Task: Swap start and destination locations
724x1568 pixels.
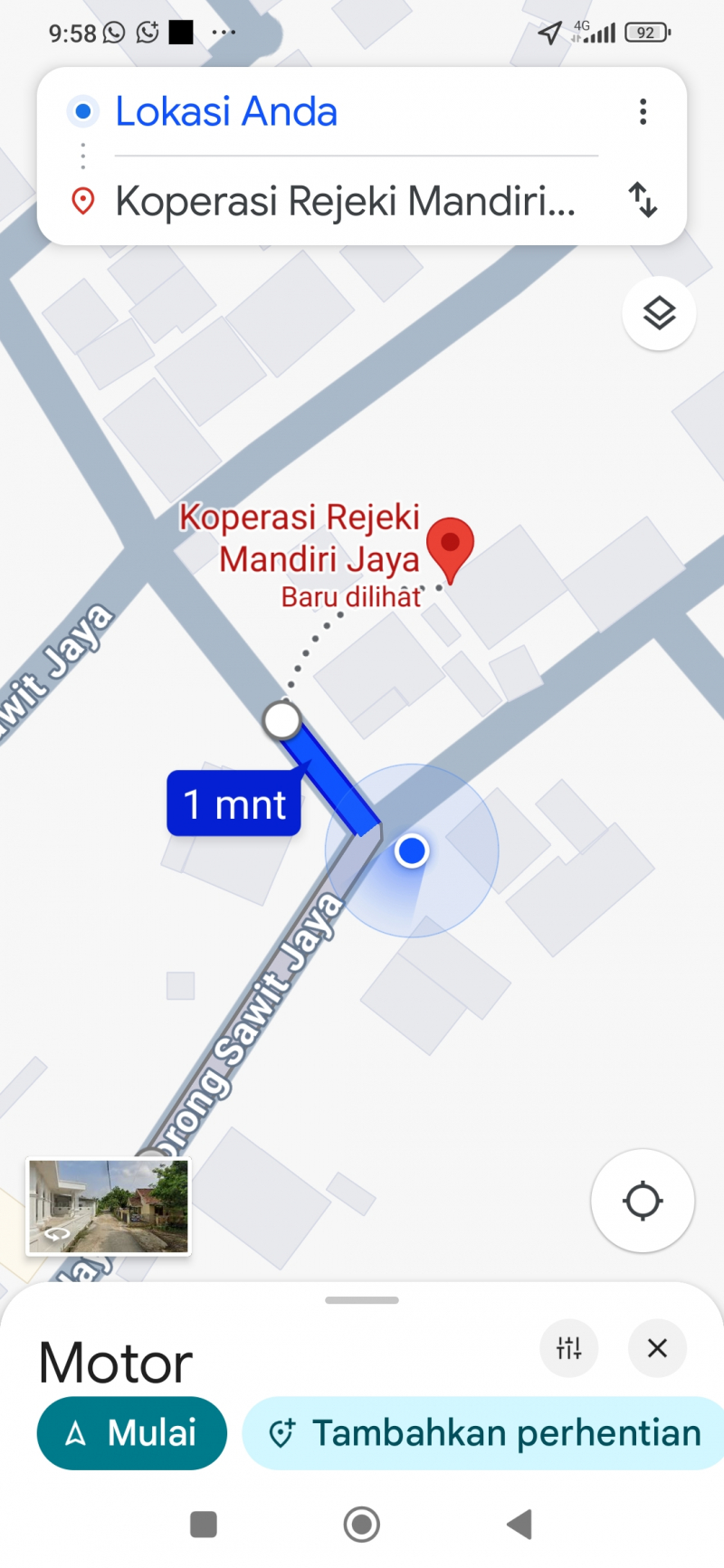Action: (643, 200)
